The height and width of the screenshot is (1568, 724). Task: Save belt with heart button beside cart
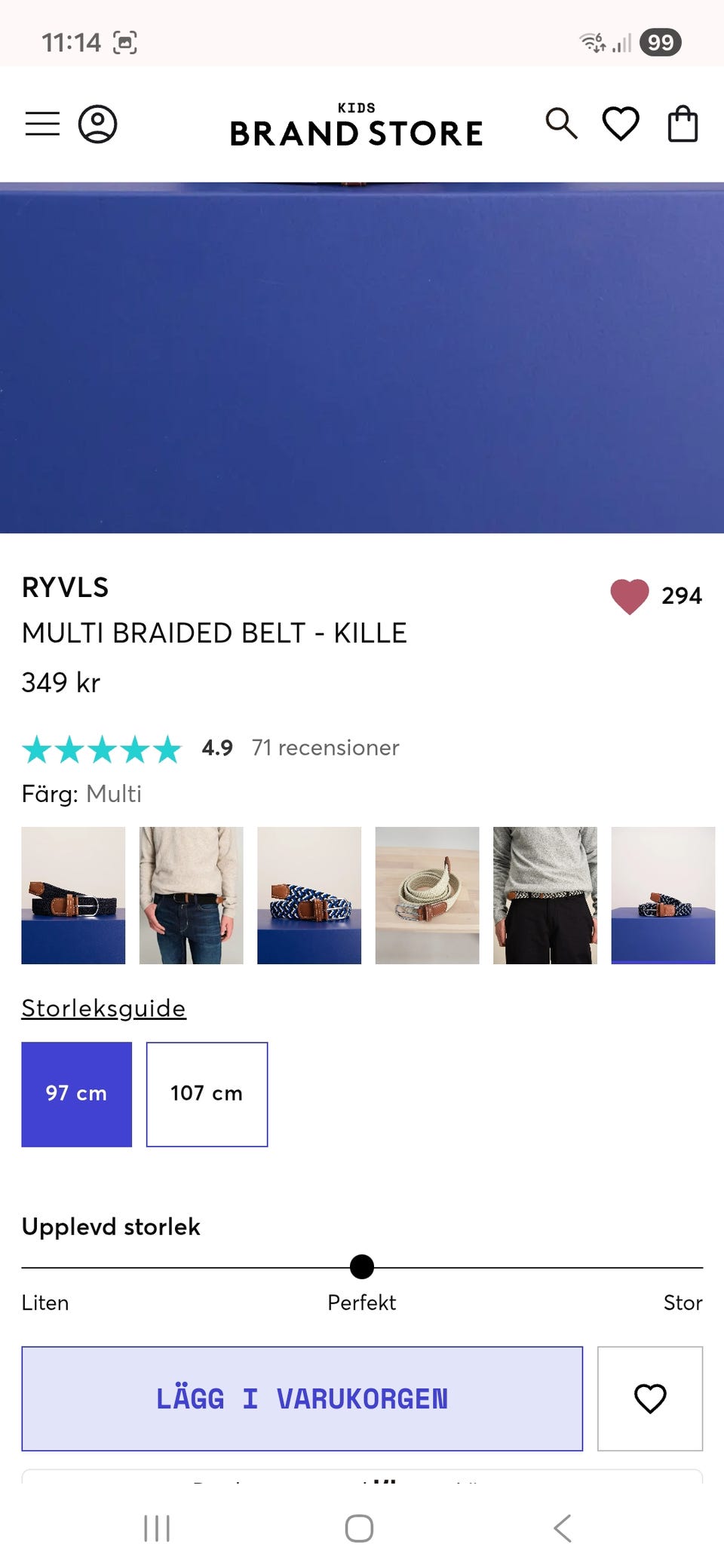(x=650, y=1398)
